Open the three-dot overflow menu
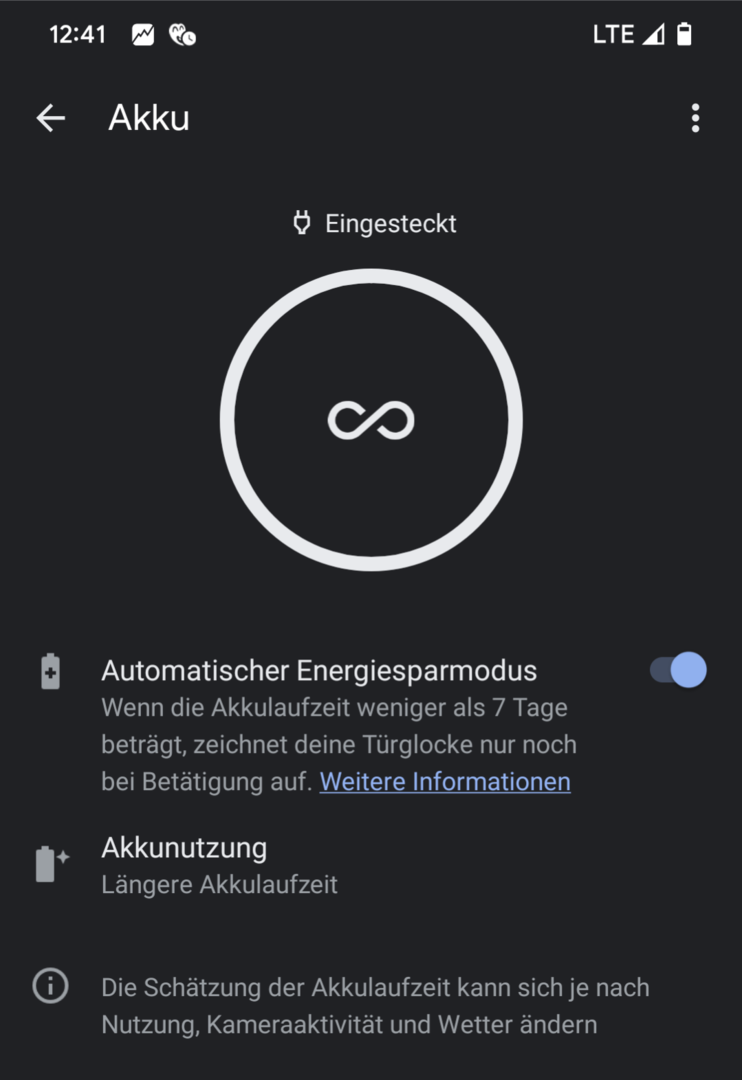The width and height of the screenshot is (742, 1080). click(x=695, y=118)
